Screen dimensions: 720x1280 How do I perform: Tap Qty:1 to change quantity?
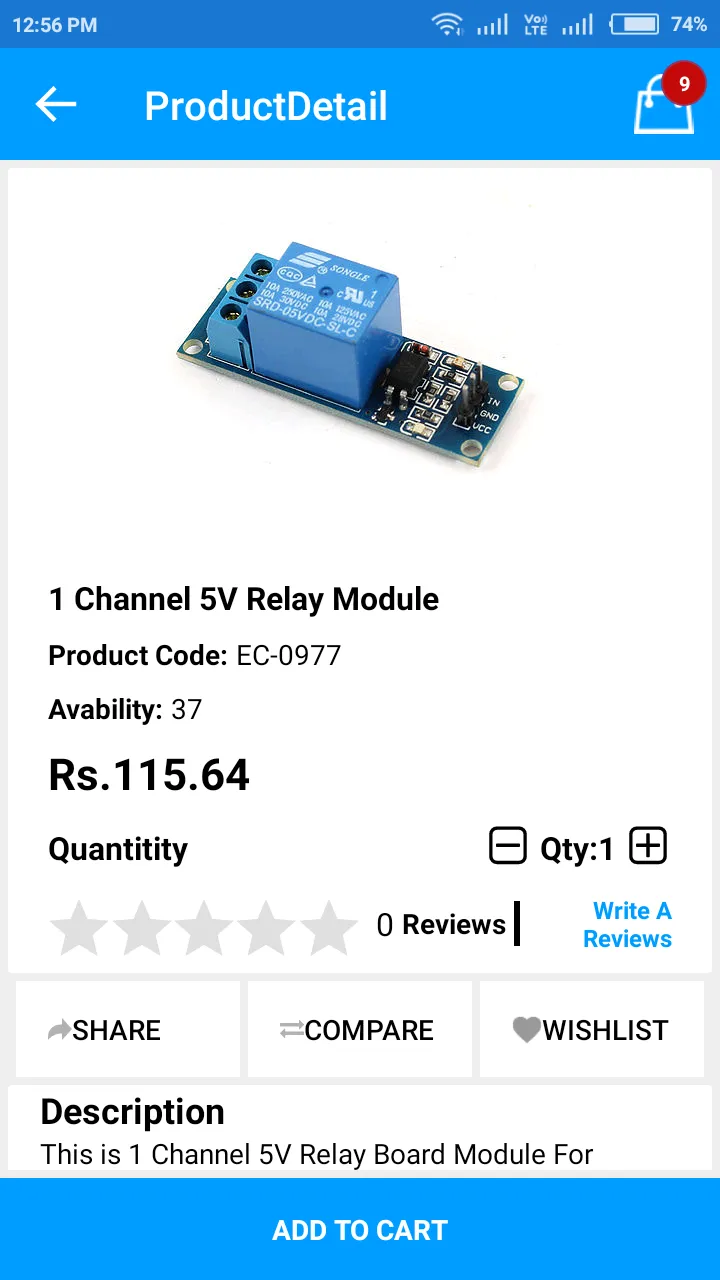(577, 849)
